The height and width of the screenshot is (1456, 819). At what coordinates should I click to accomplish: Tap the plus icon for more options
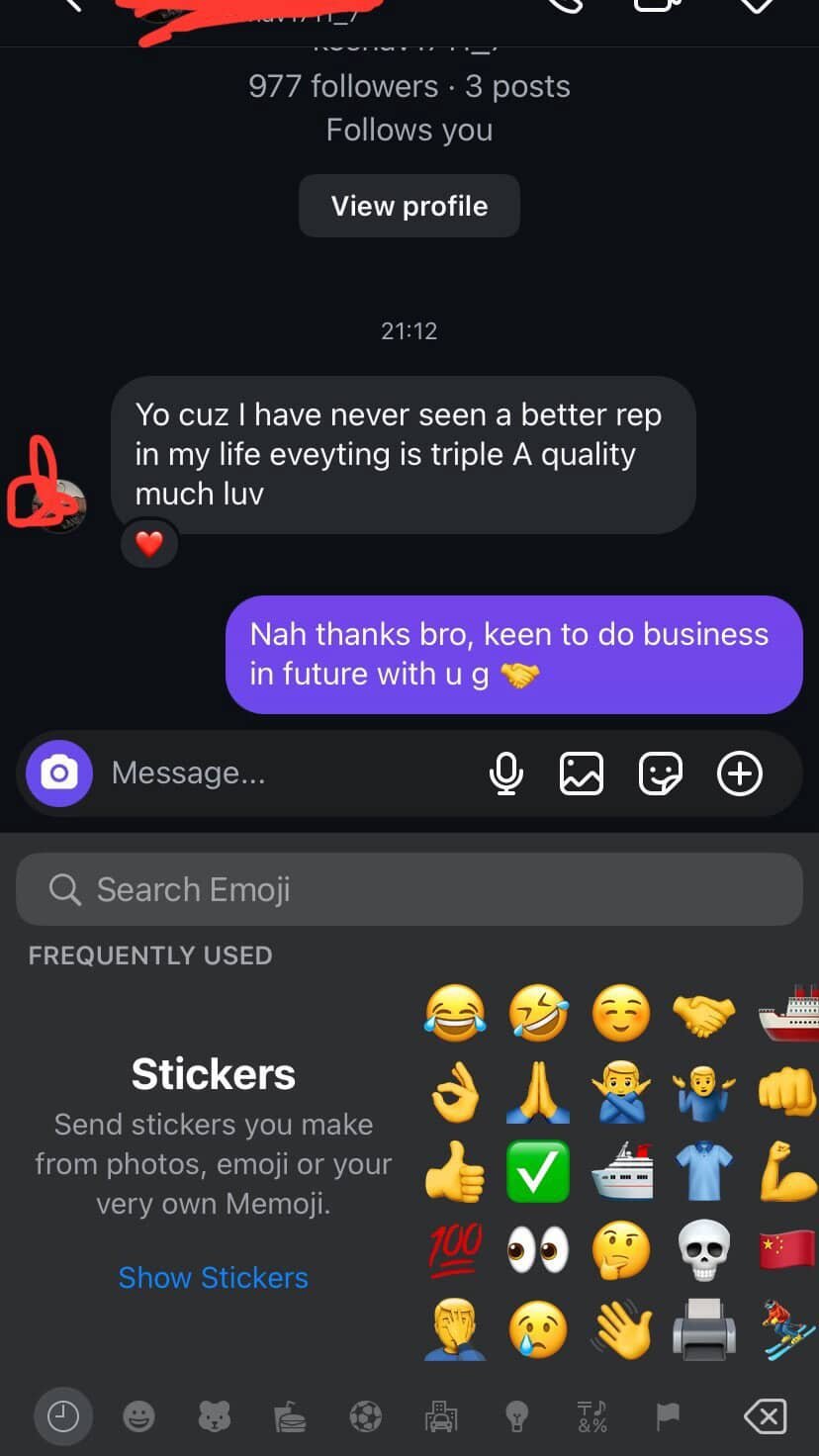tap(740, 773)
